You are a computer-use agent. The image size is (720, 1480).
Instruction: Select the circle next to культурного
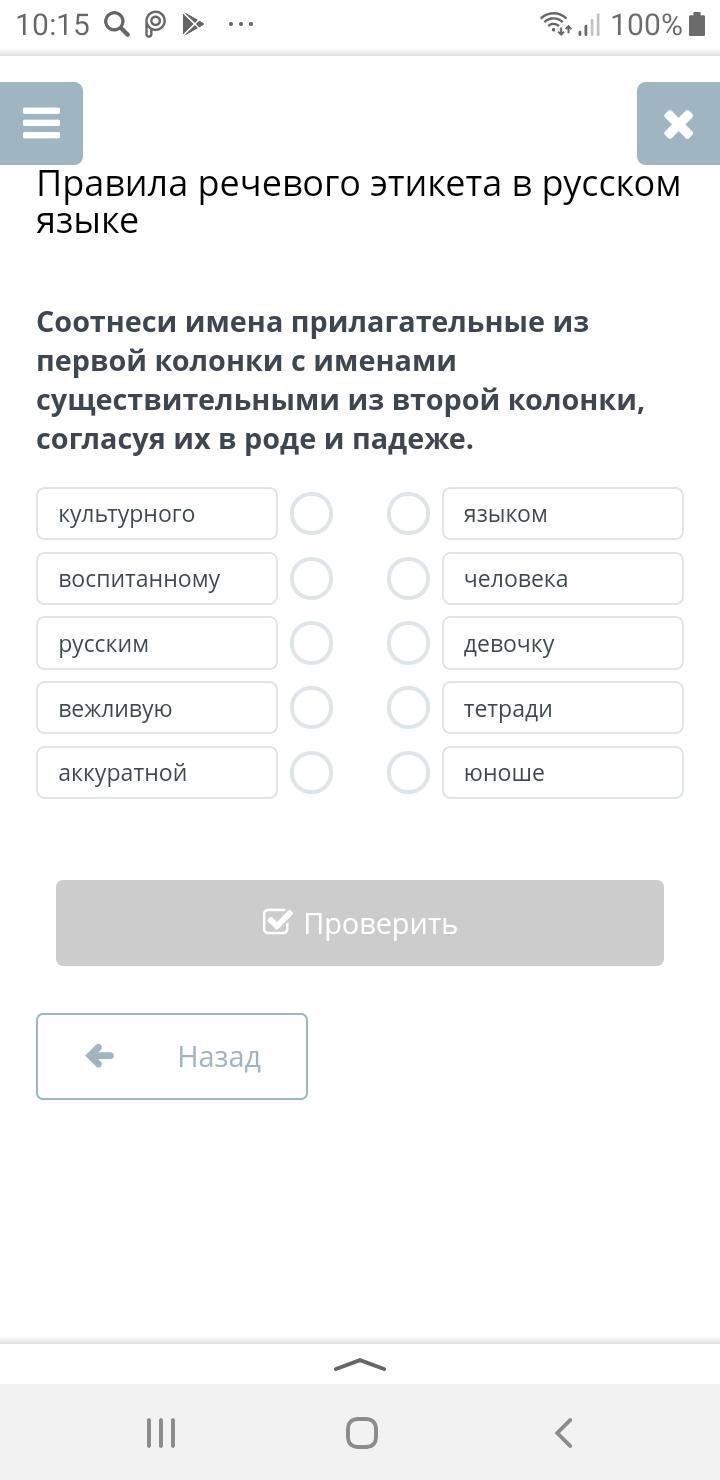click(x=311, y=514)
